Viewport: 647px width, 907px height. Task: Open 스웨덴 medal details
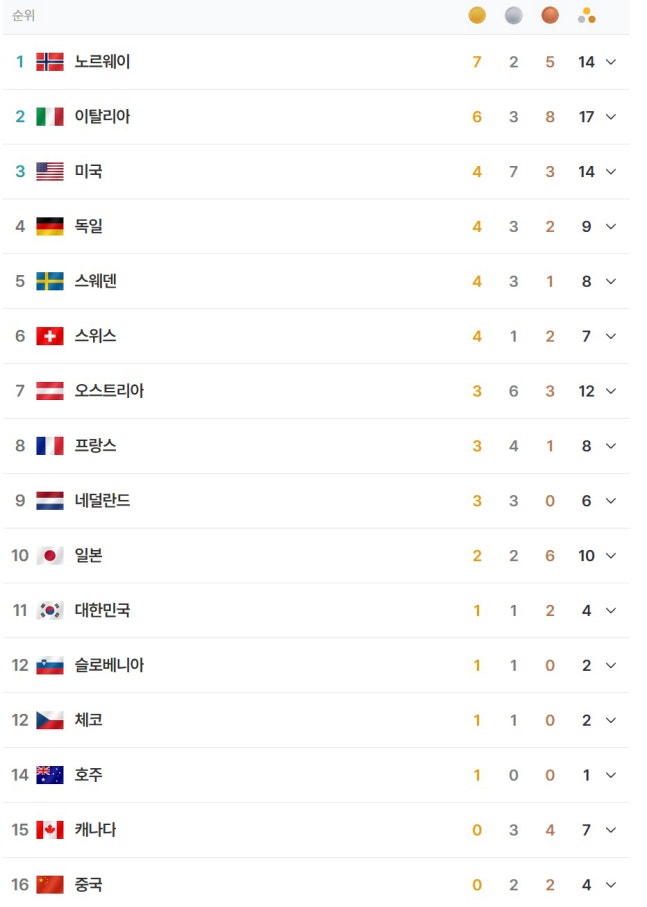click(611, 282)
